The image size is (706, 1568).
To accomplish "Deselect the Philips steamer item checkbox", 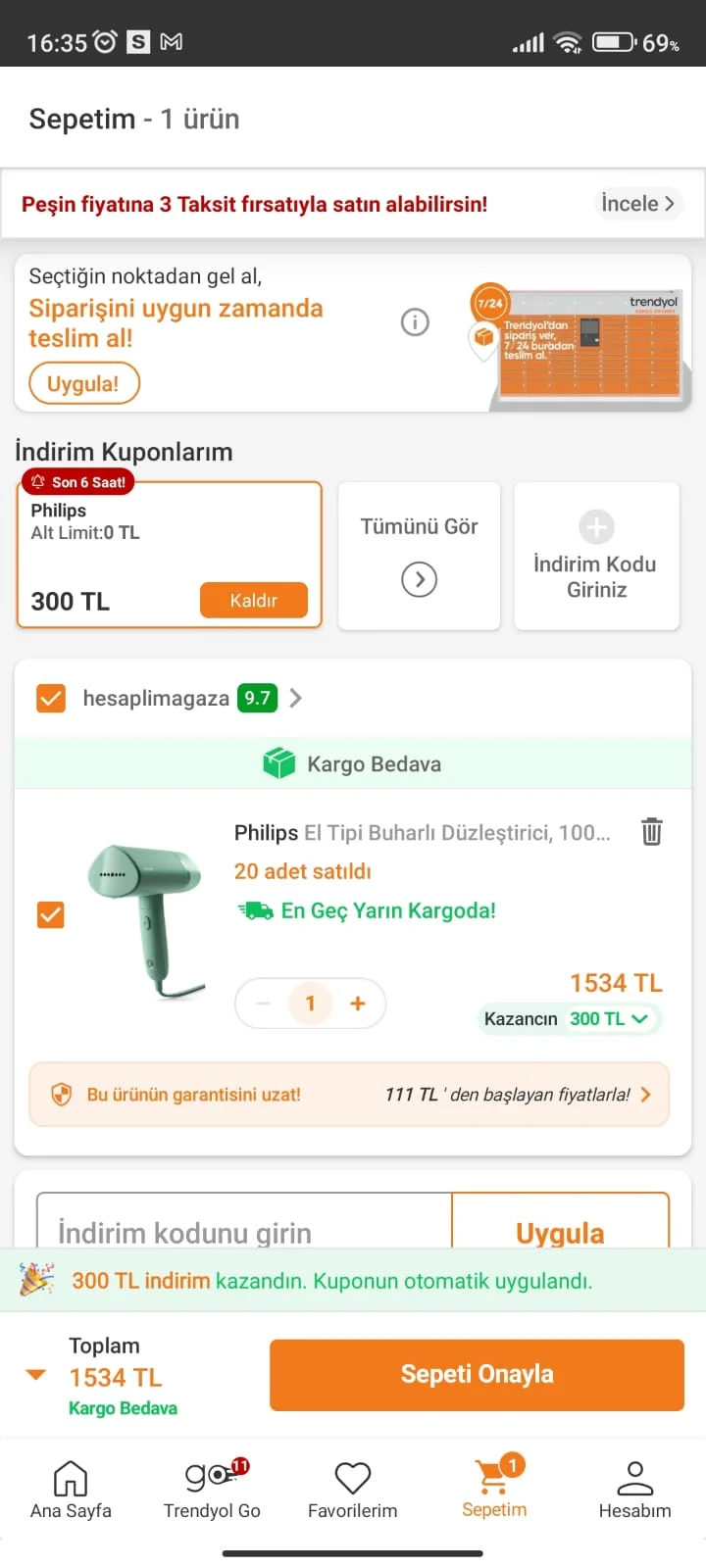I will (x=50, y=915).
